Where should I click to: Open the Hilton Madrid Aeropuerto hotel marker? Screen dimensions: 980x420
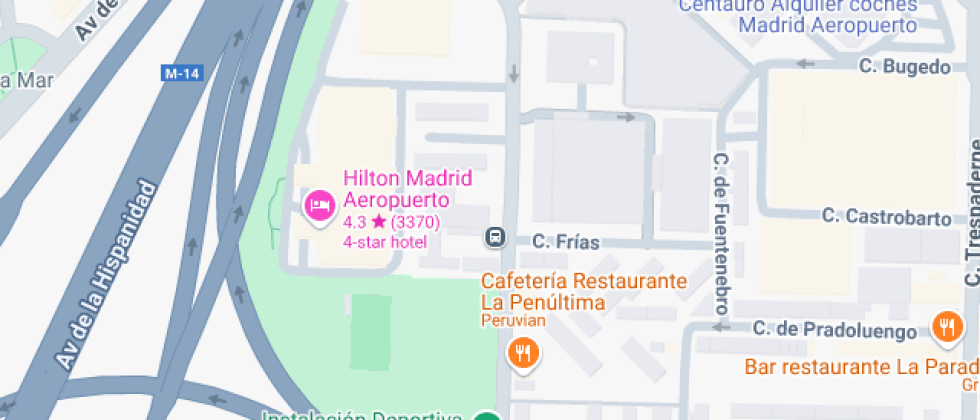click(319, 207)
